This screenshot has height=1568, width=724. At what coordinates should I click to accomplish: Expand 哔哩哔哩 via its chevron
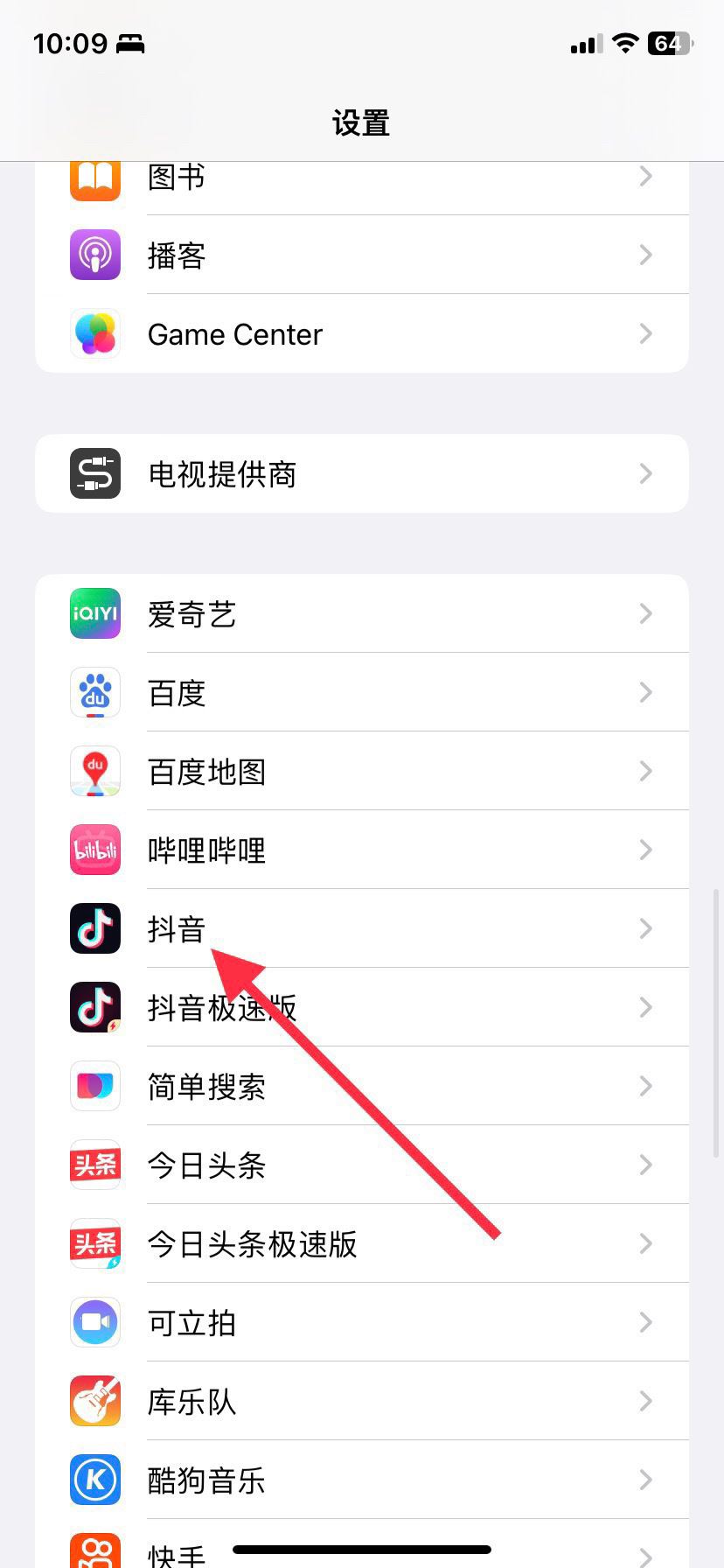point(645,850)
